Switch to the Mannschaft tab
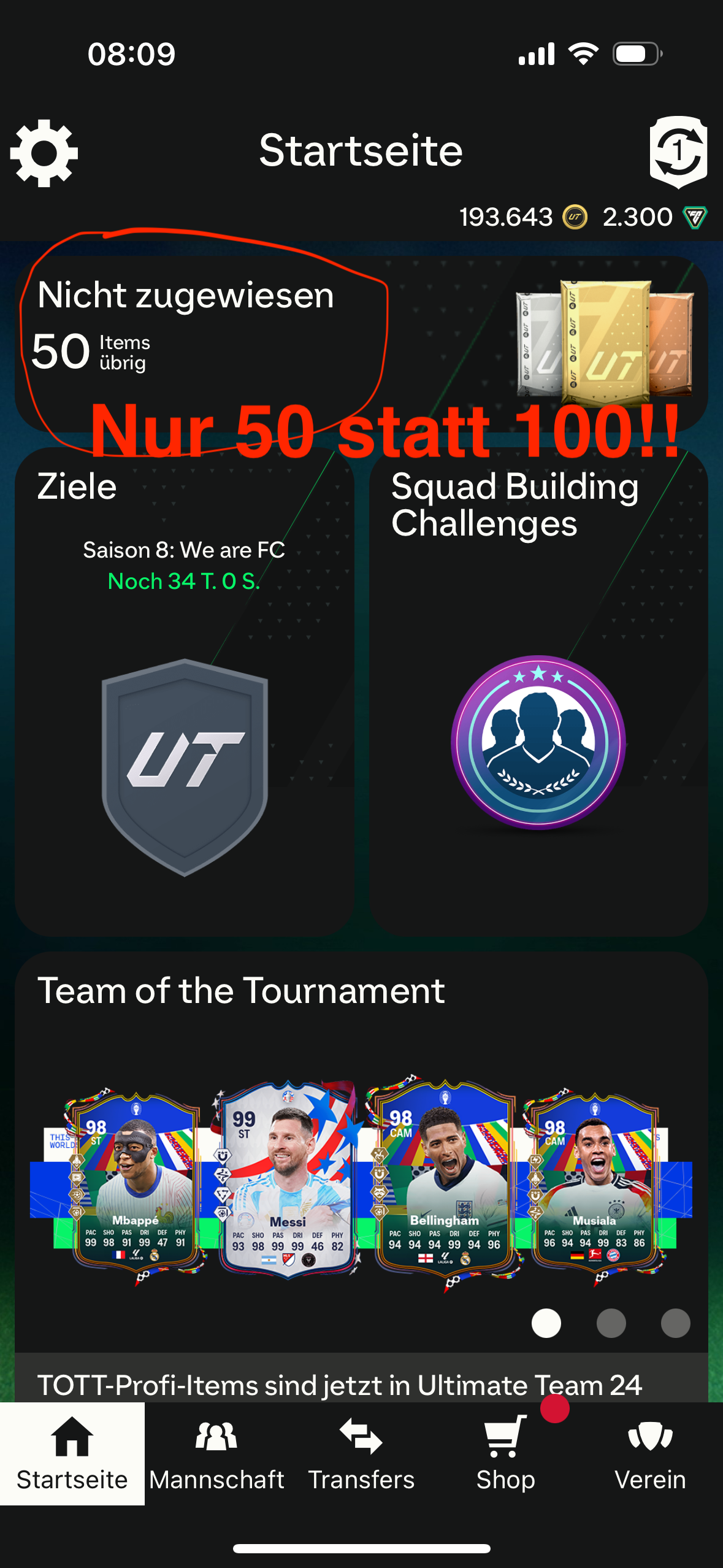 click(216, 1453)
